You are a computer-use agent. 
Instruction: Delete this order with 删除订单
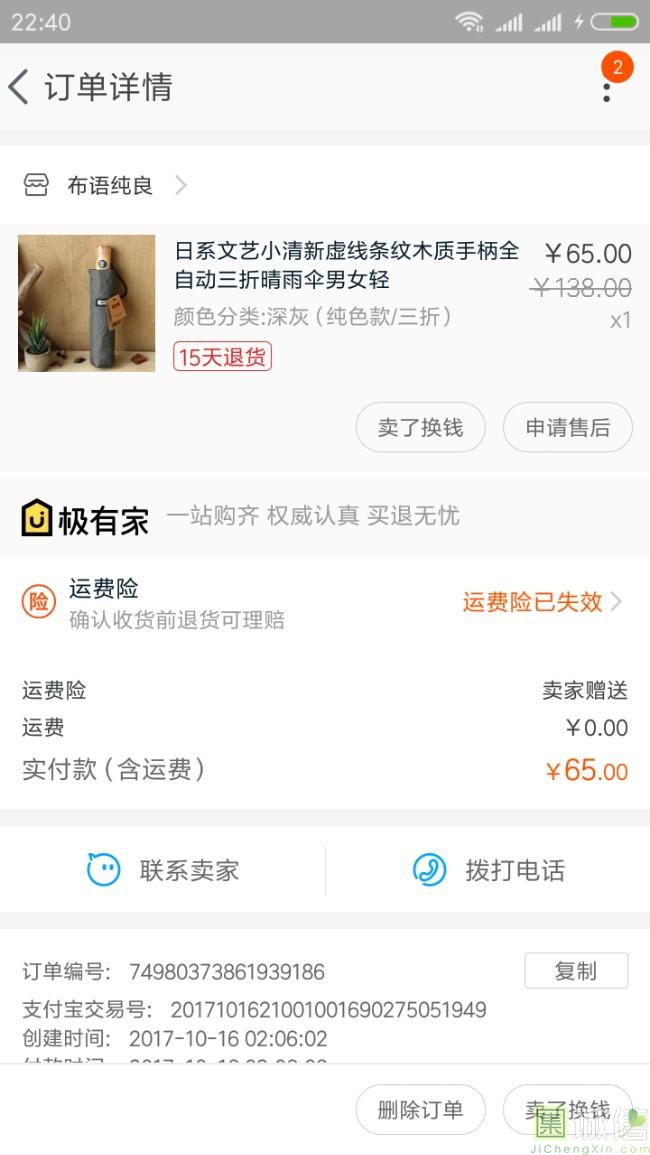tap(420, 1110)
